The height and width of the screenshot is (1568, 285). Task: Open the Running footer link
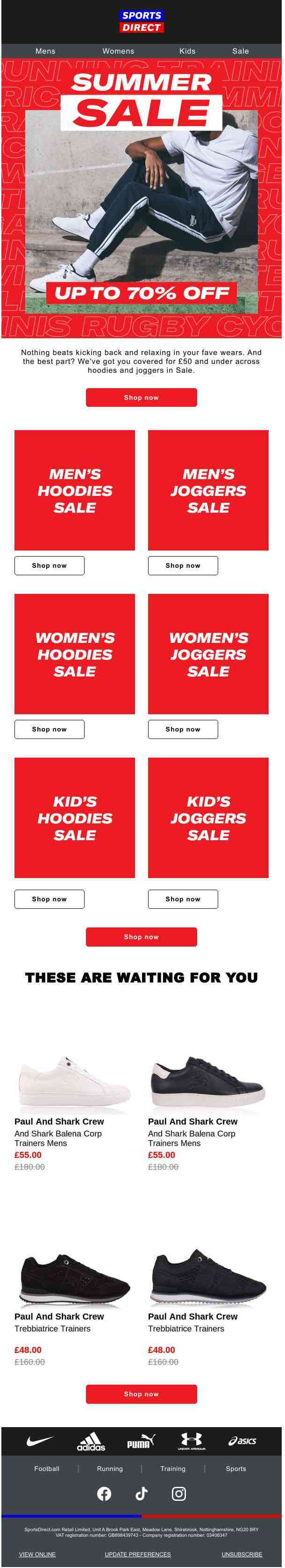click(x=110, y=1469)
